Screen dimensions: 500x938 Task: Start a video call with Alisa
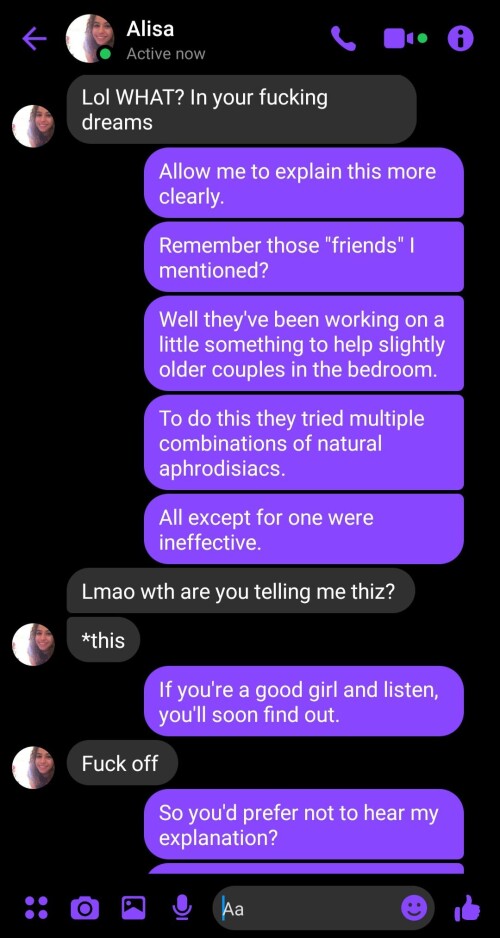coord(405,39)
